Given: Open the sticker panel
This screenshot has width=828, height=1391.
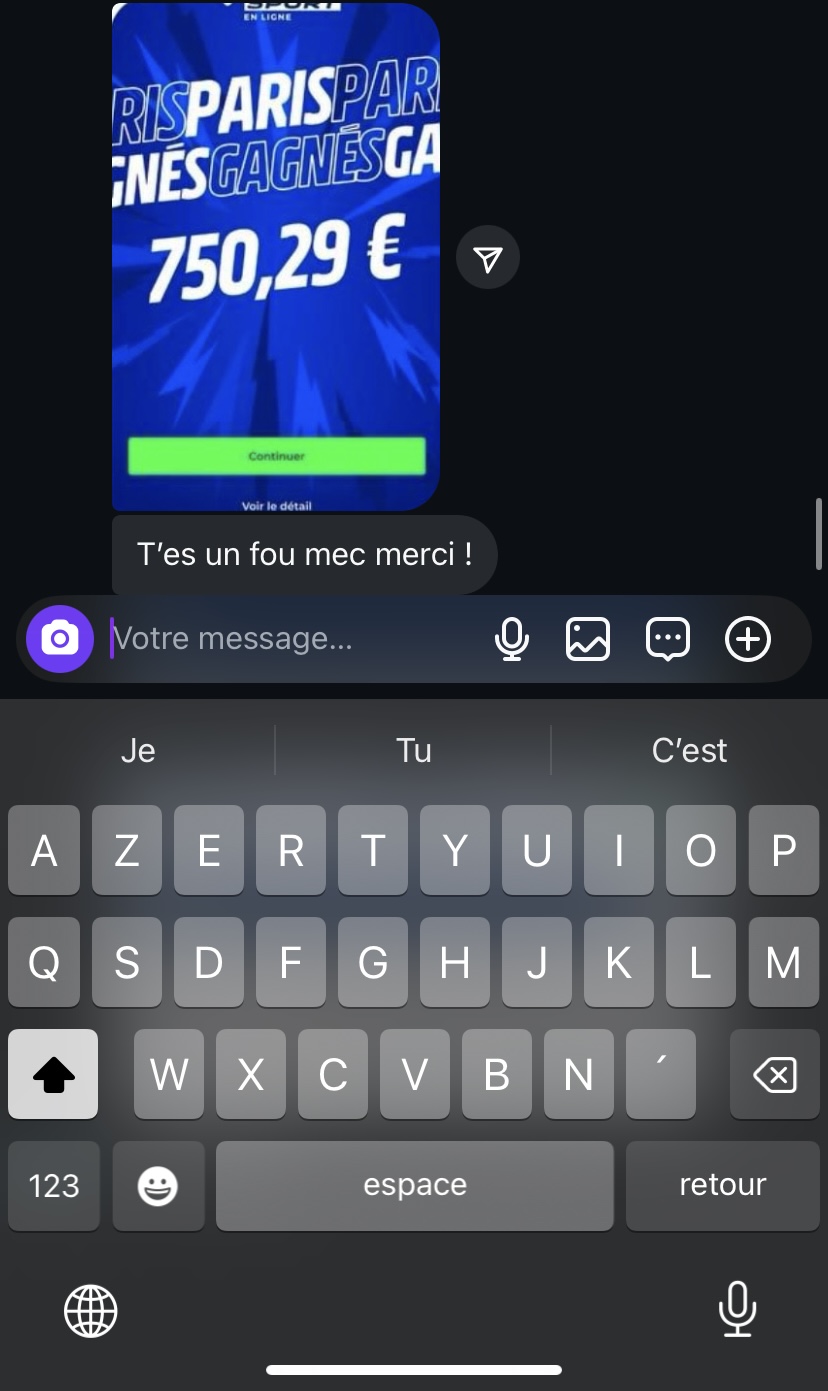Looking at the screenshot, I should [x=667, y=638].
